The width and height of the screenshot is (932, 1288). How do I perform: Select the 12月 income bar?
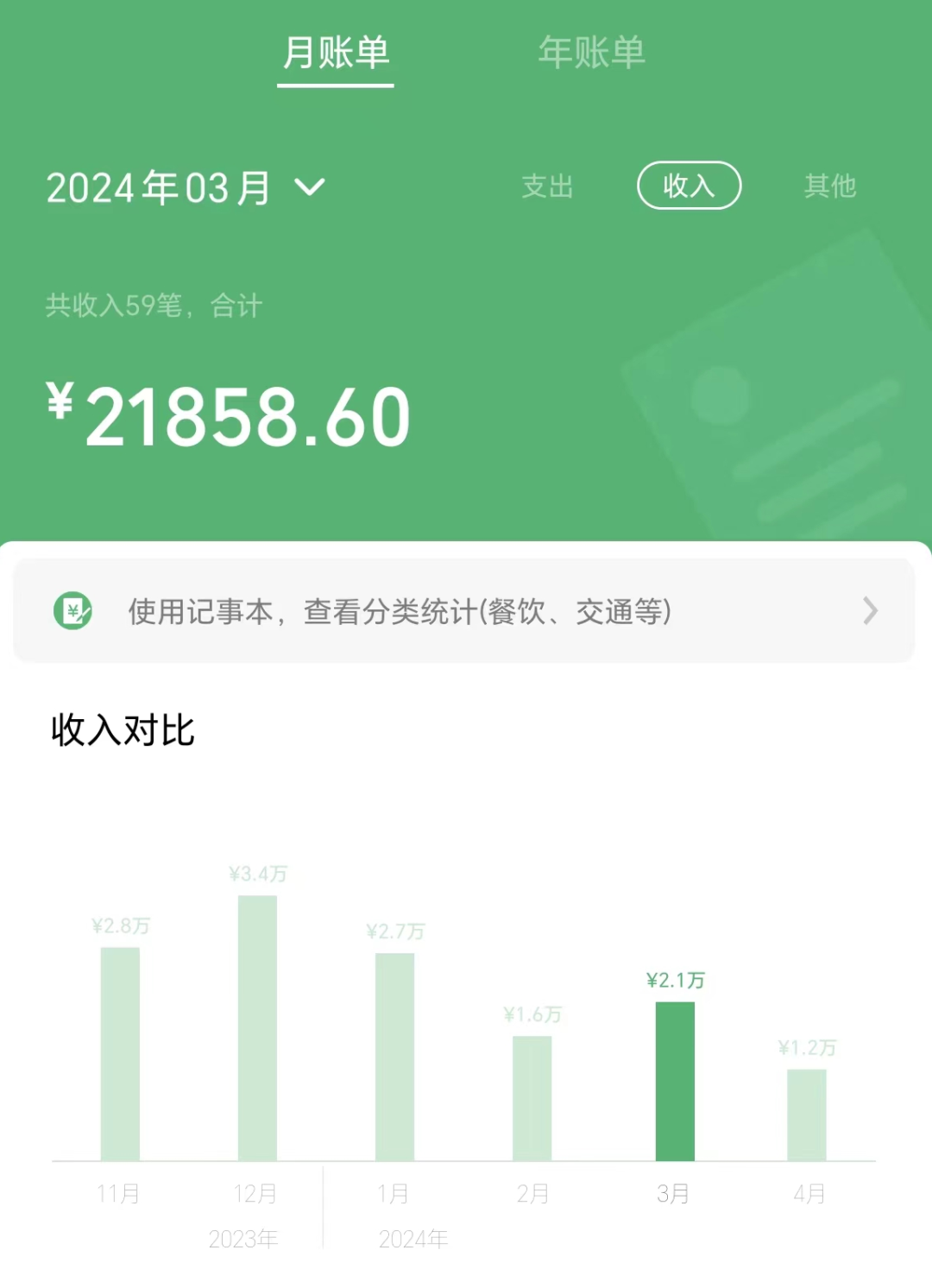[x=257, y=1027]
